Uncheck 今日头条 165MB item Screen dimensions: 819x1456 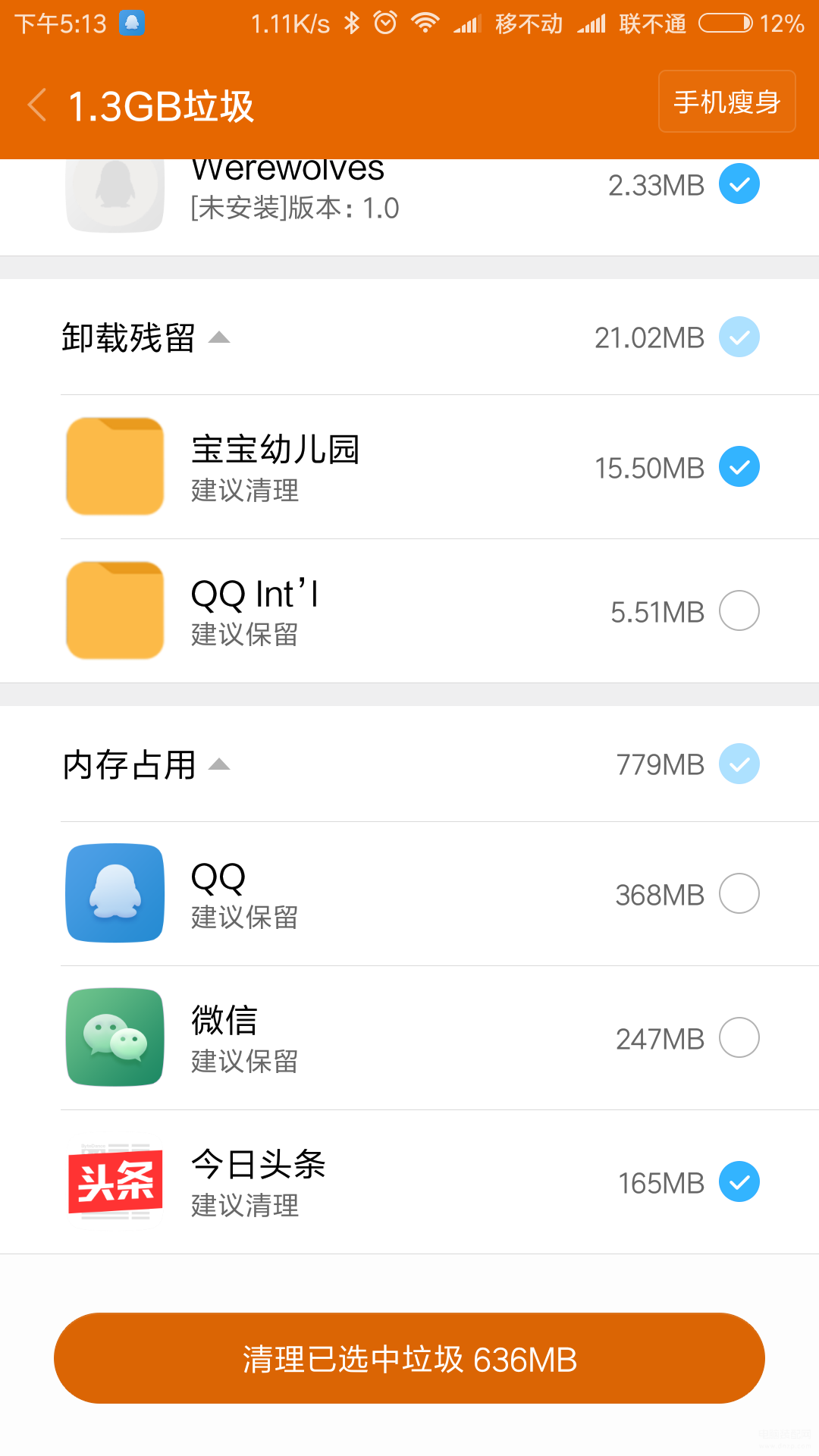click(739, 1182)
